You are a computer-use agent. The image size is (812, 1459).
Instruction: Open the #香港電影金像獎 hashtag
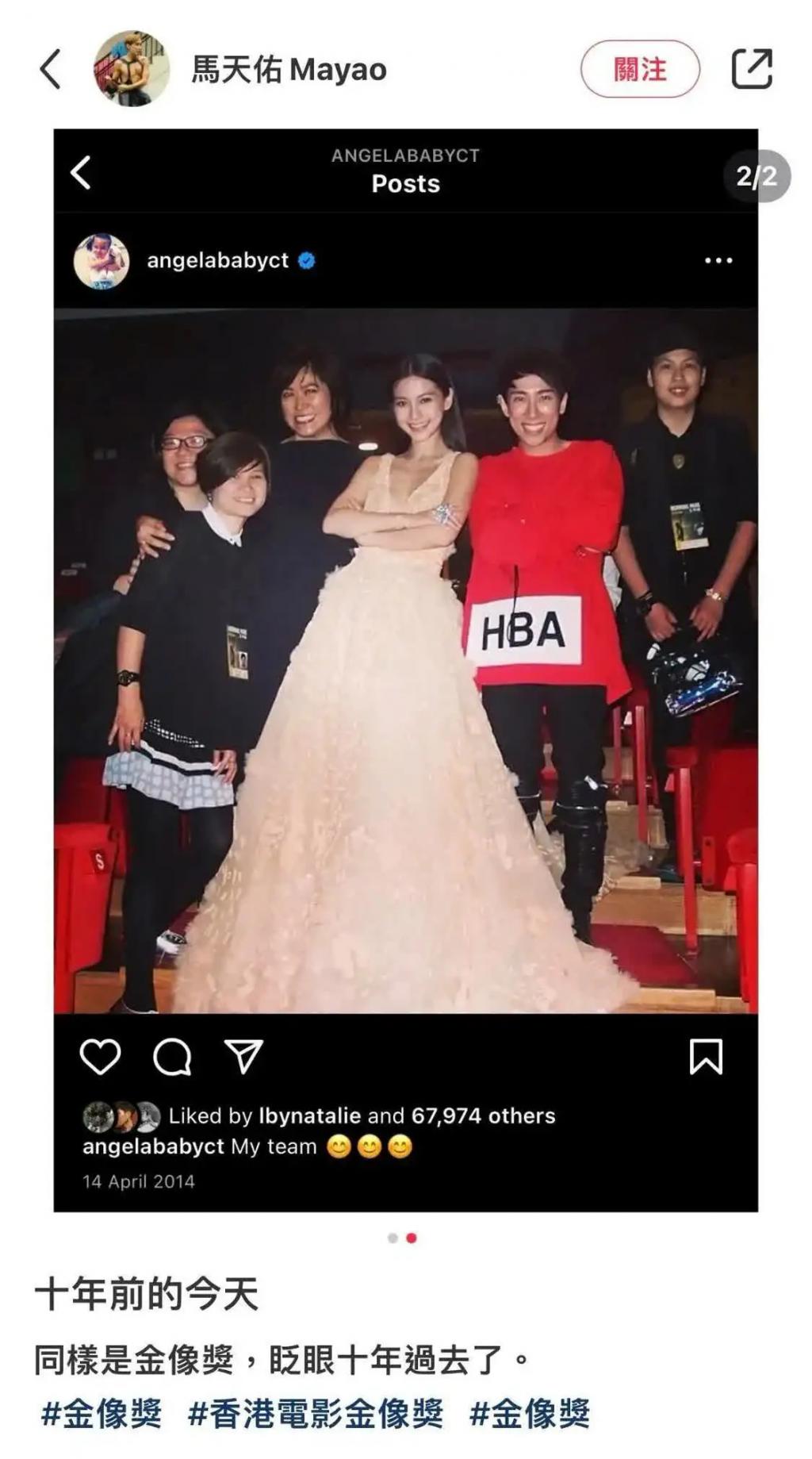tap(316, 1414)
